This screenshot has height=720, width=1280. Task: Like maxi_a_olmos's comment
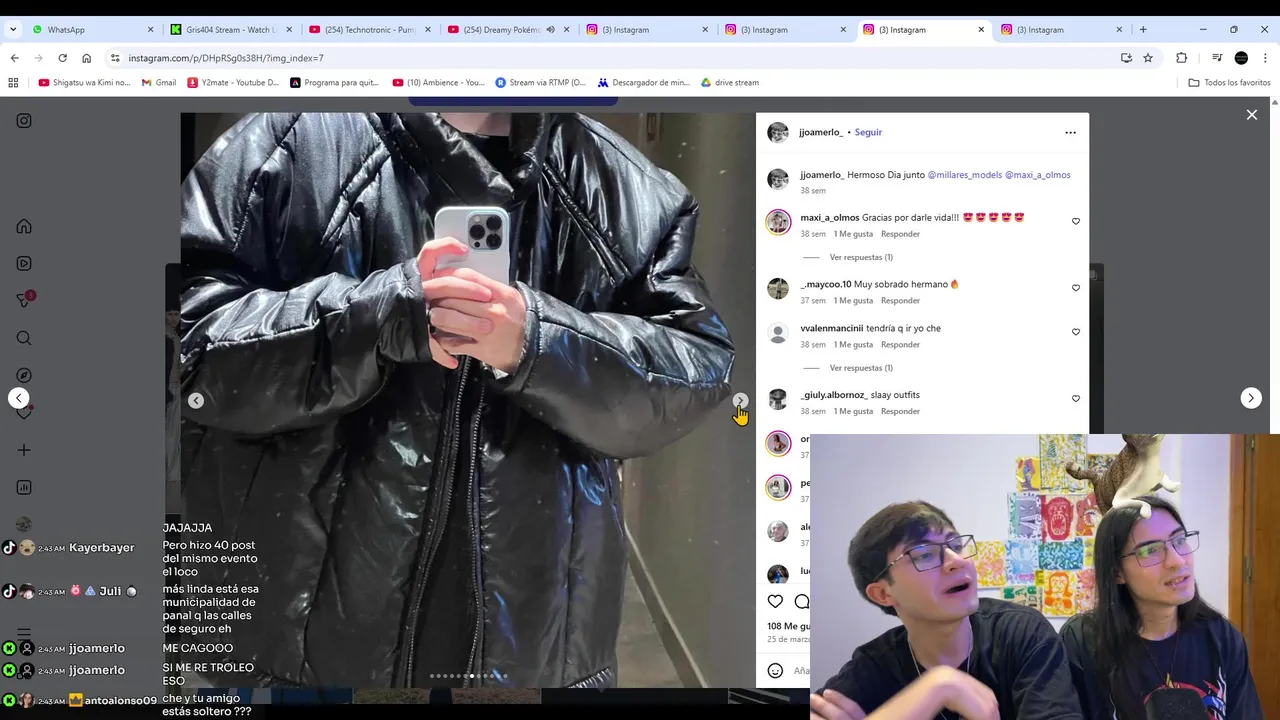(x=1076, y=221)
